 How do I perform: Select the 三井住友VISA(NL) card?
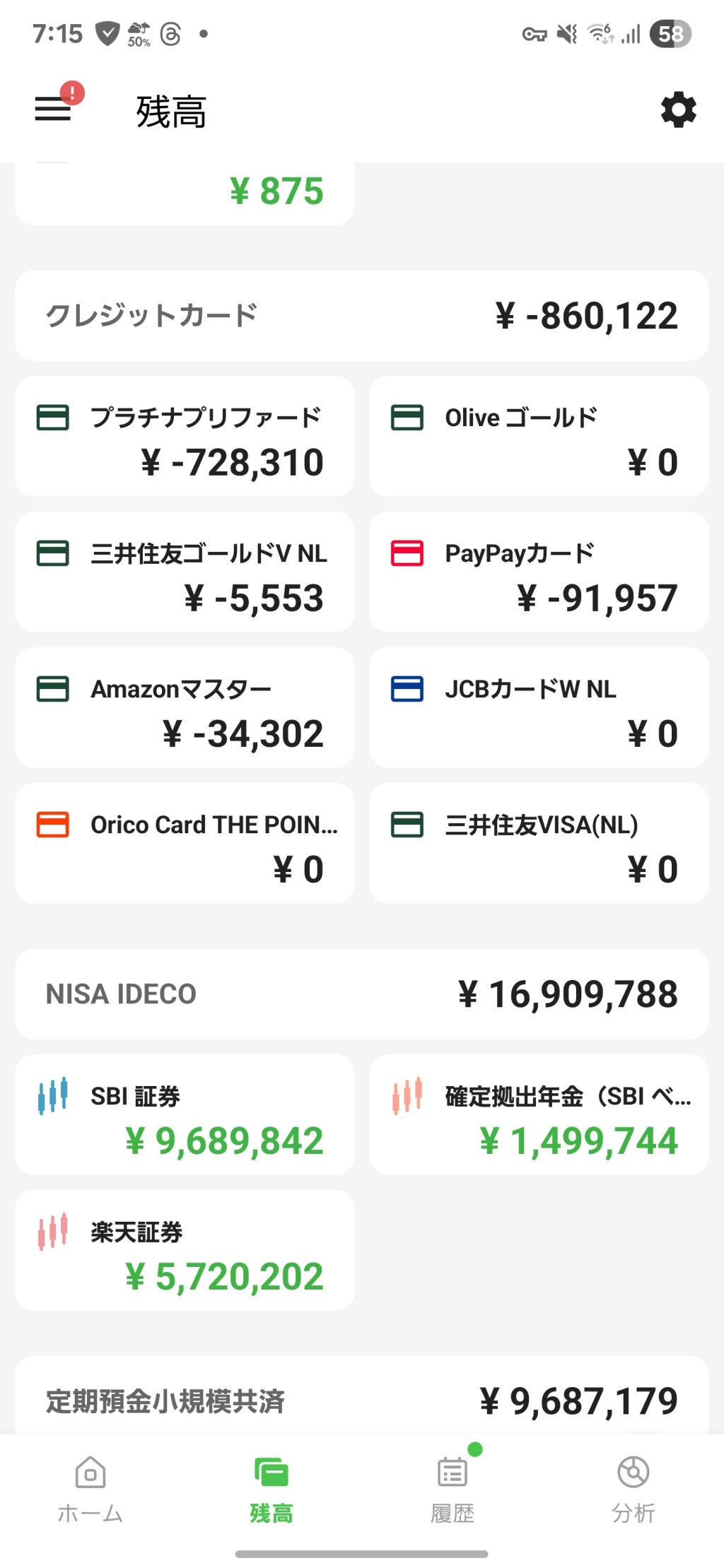click(539, 844)
